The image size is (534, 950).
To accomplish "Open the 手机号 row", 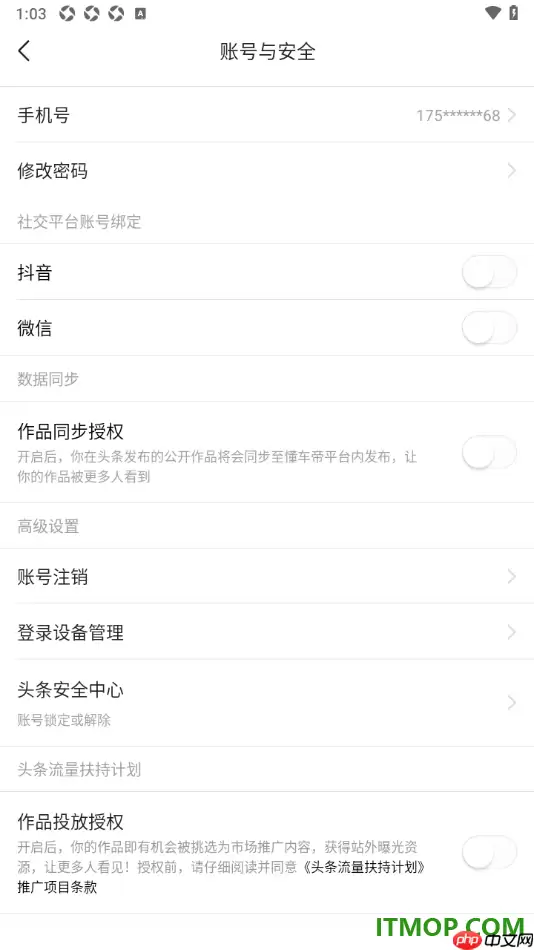I will 267,115.
